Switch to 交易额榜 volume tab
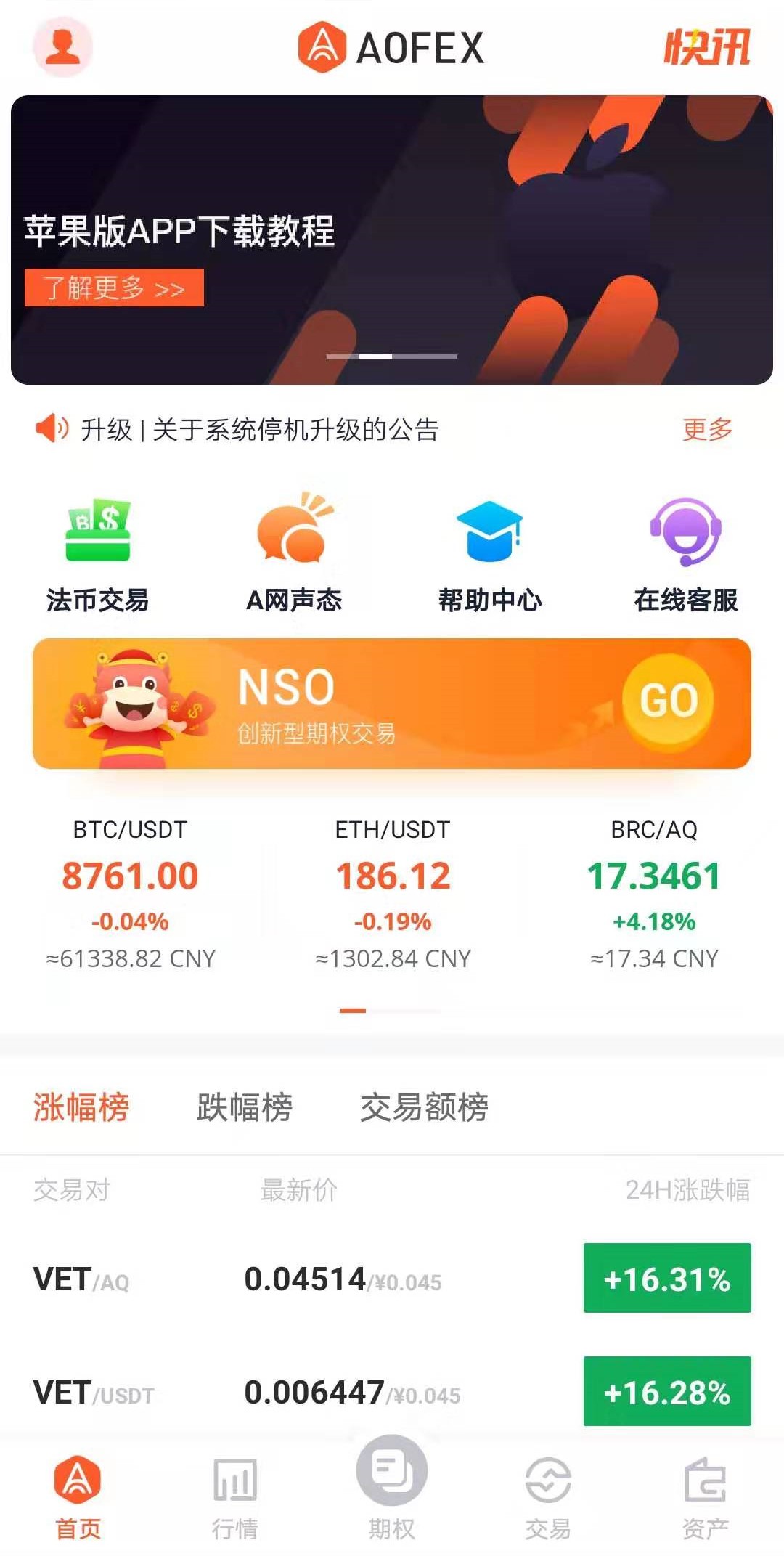The height and width of the screenshot is (1556, 784). 424,1107
